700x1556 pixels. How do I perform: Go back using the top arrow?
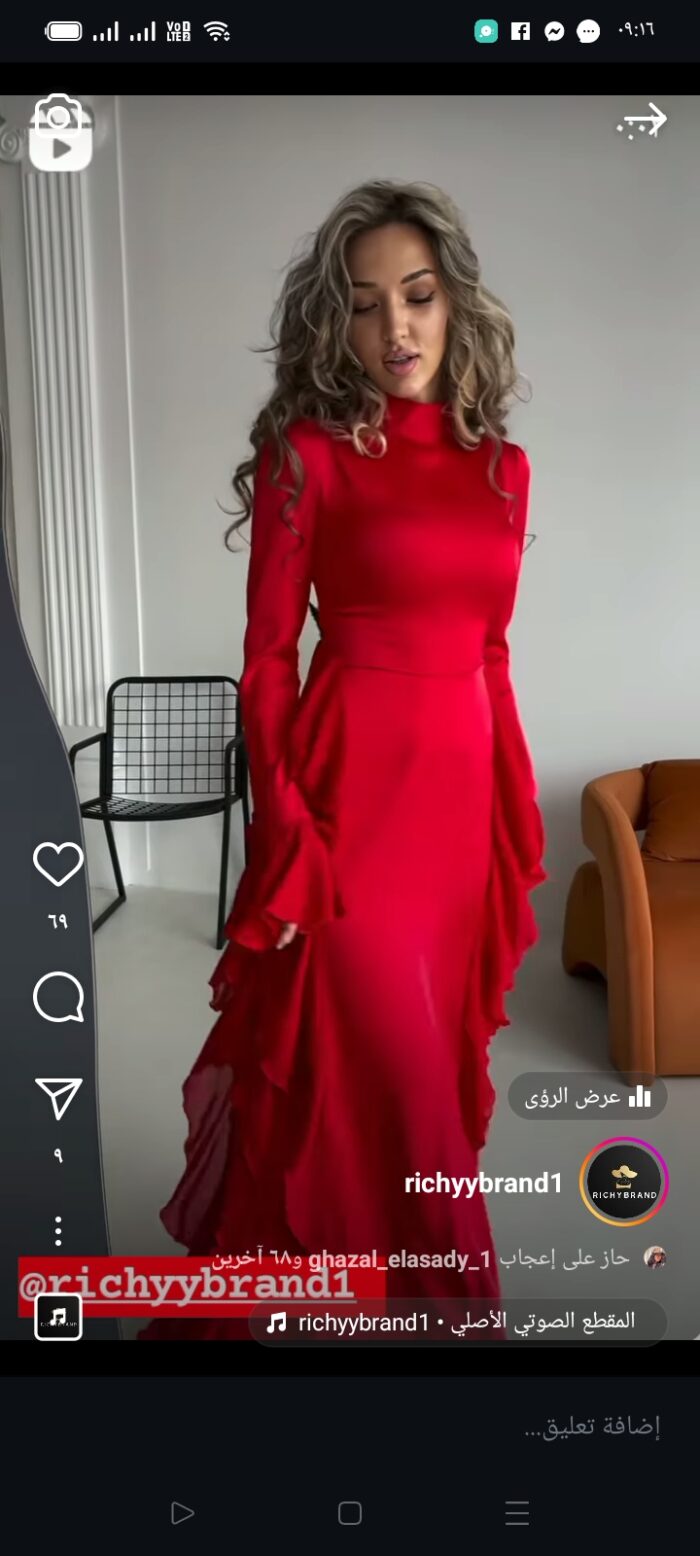tap(641, 122)
